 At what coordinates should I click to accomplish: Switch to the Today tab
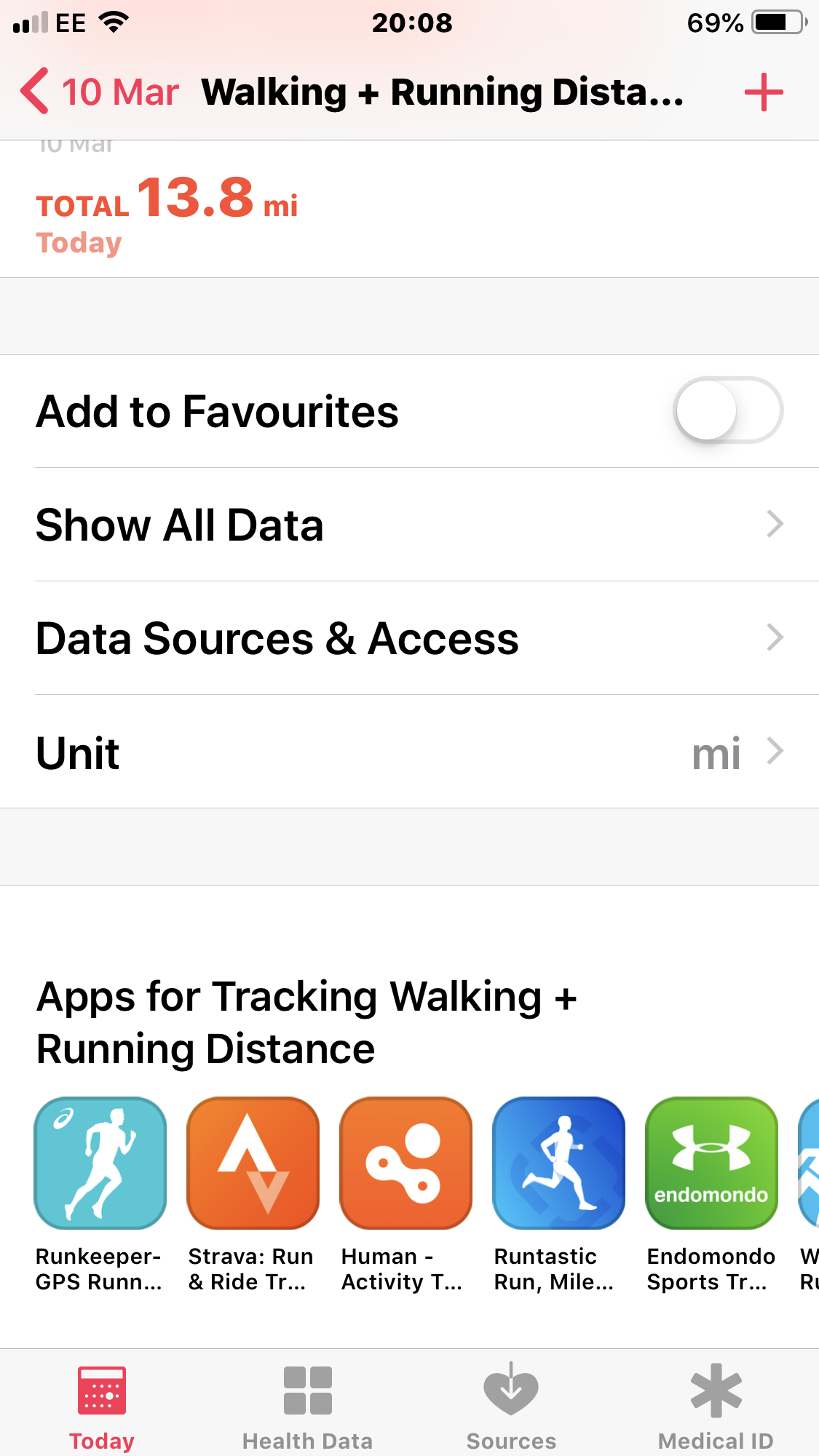tap(102, 1407)
